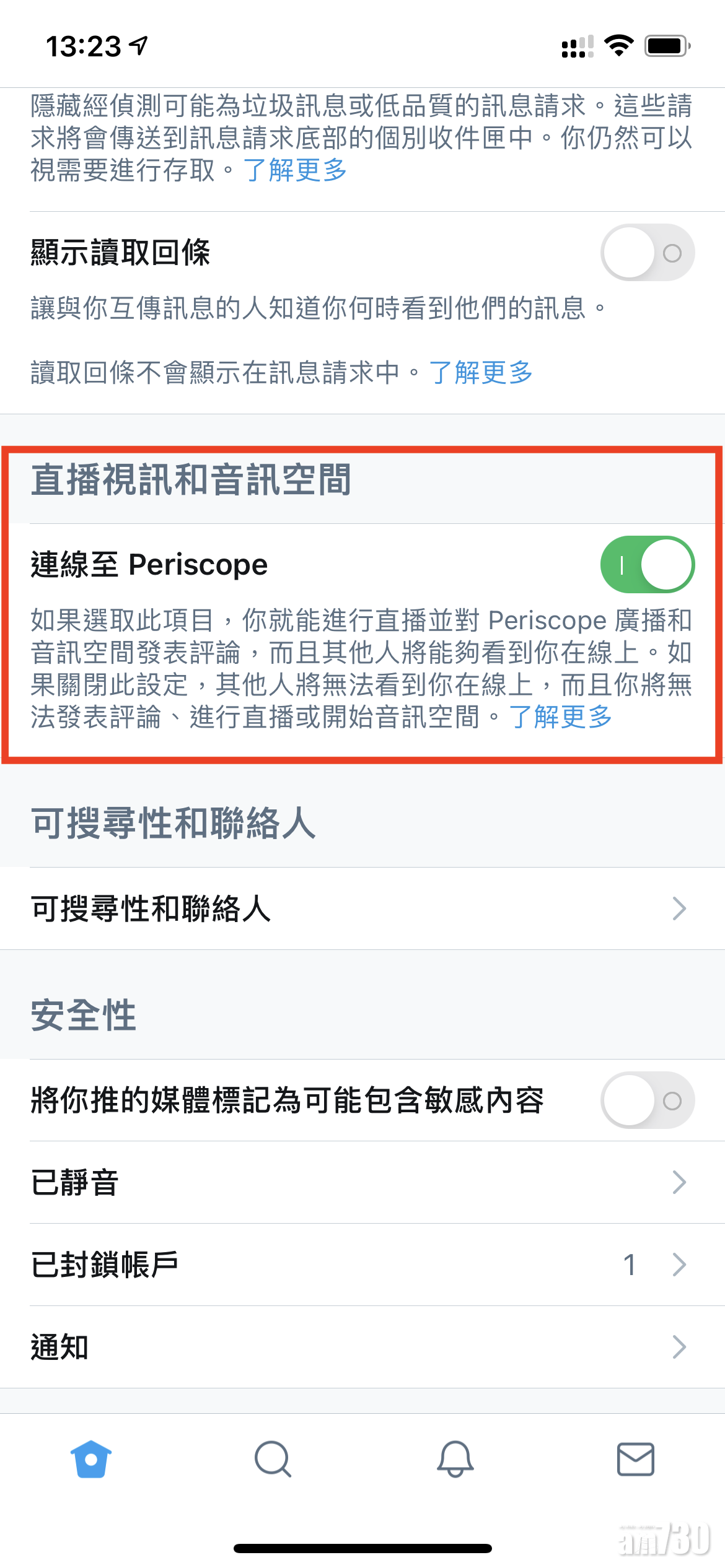Open the Notifications bell tab
This screenshot has height=1568, width=725.
[455, 1458]
